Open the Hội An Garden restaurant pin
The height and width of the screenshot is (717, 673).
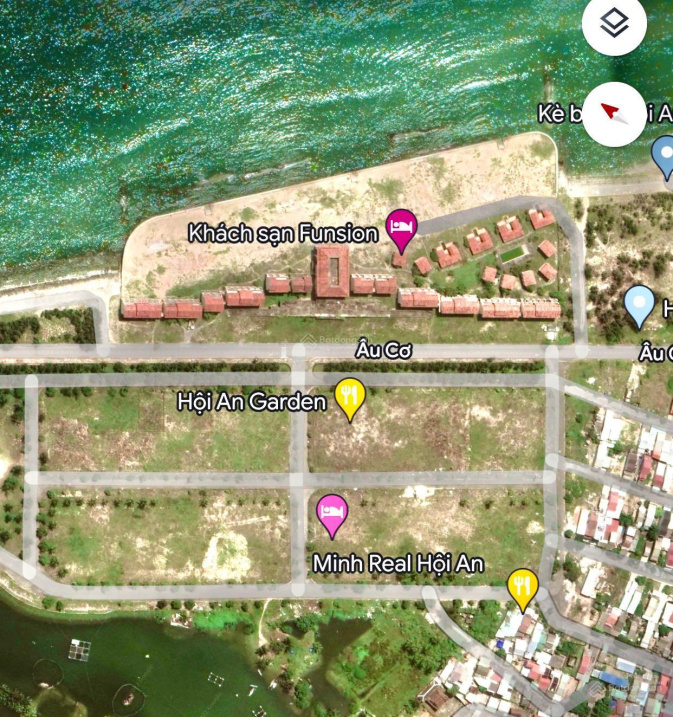pyautogui.click(x=349, y=397)
